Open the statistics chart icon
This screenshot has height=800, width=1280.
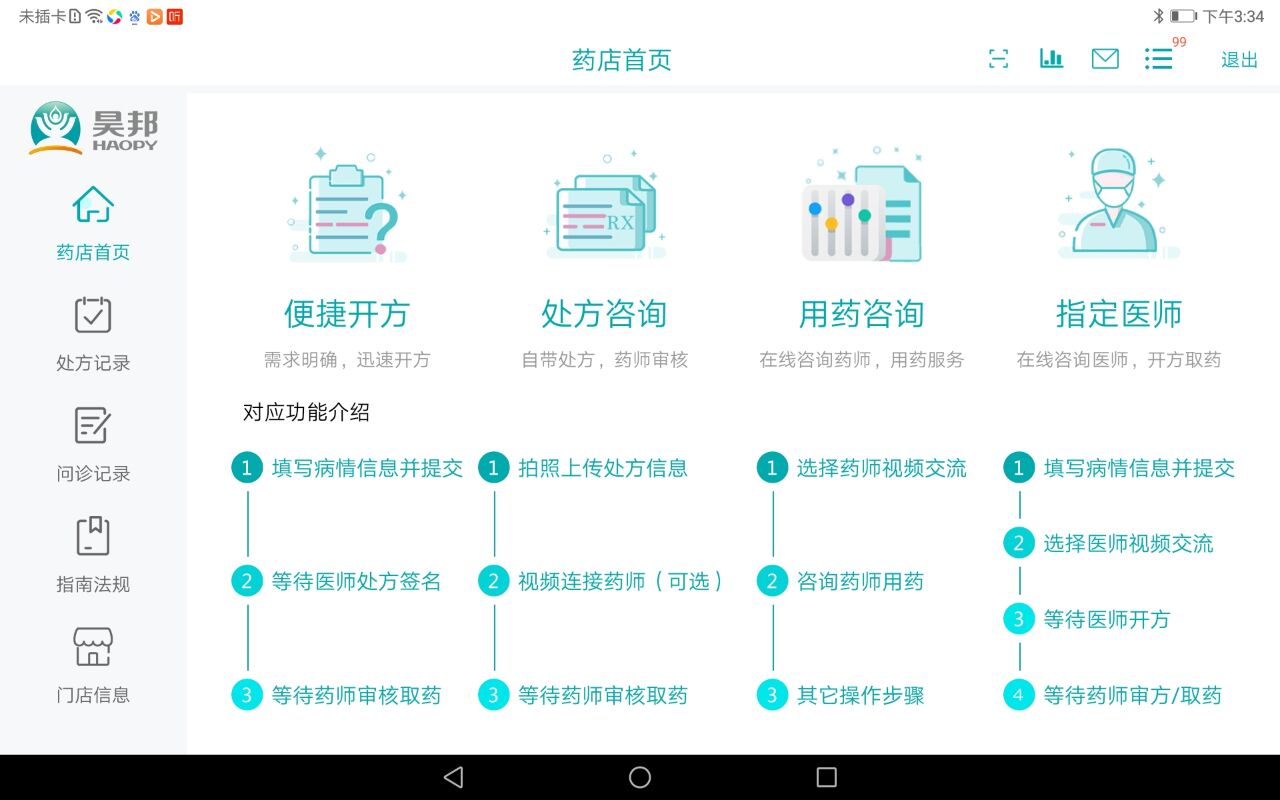1051,59
